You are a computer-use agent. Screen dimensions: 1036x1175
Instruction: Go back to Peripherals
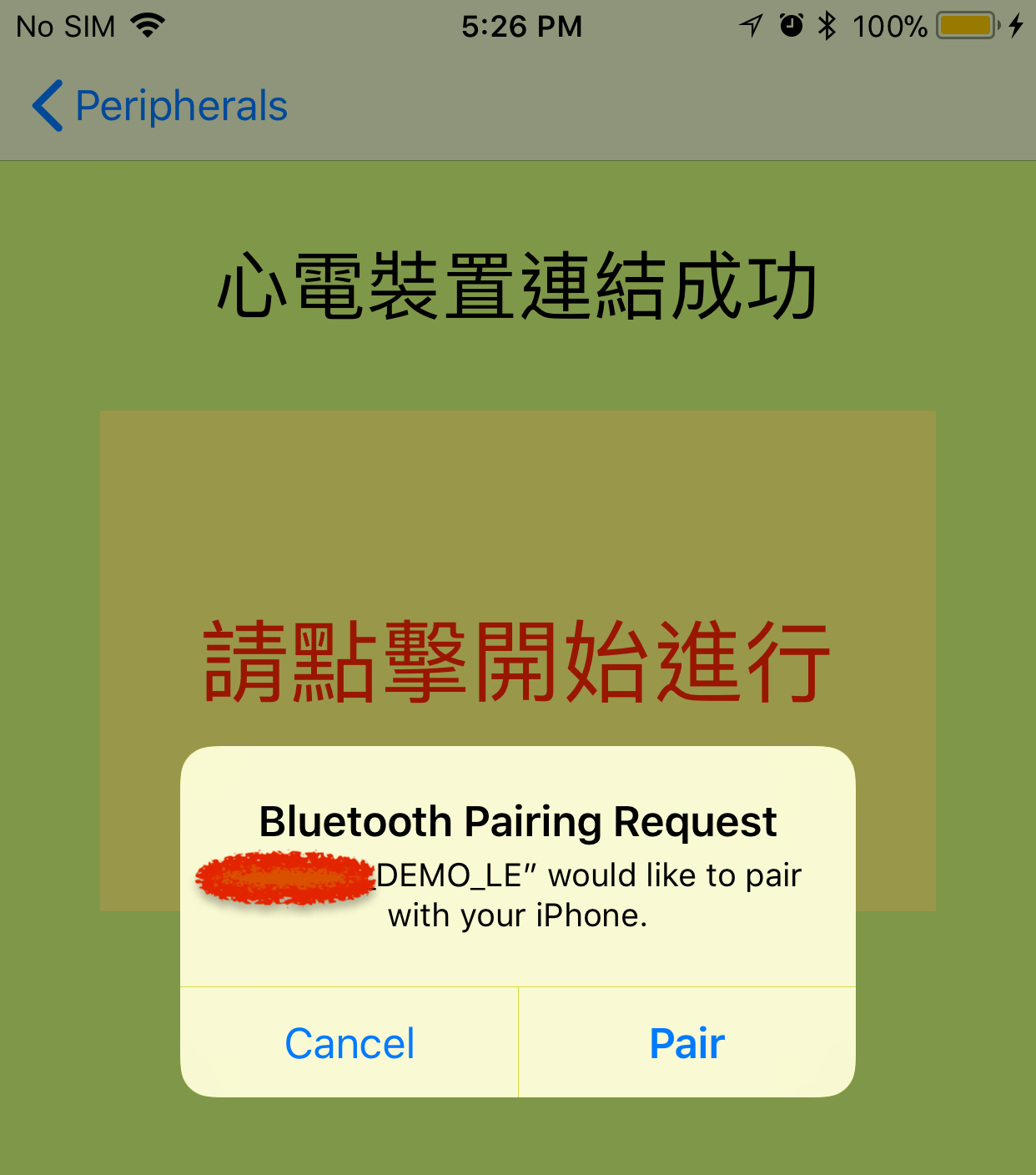[160, 106]
